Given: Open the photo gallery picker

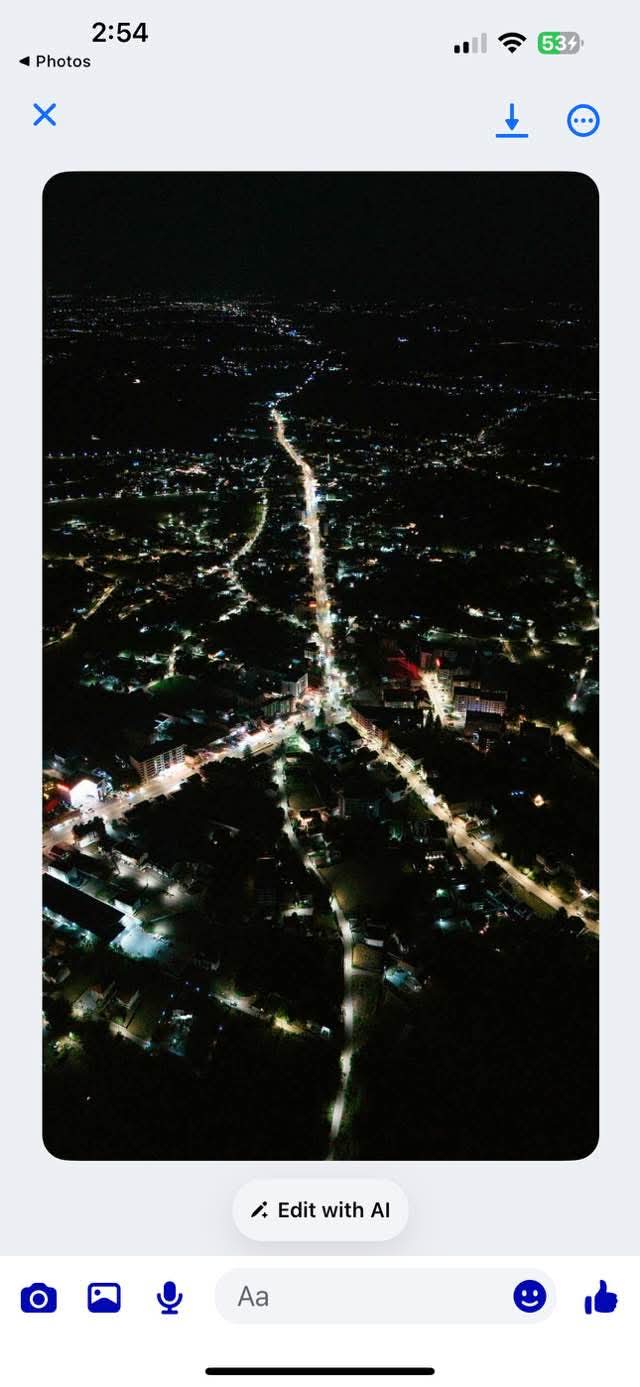Looking at the screenshot, I should click(104, 1298).
